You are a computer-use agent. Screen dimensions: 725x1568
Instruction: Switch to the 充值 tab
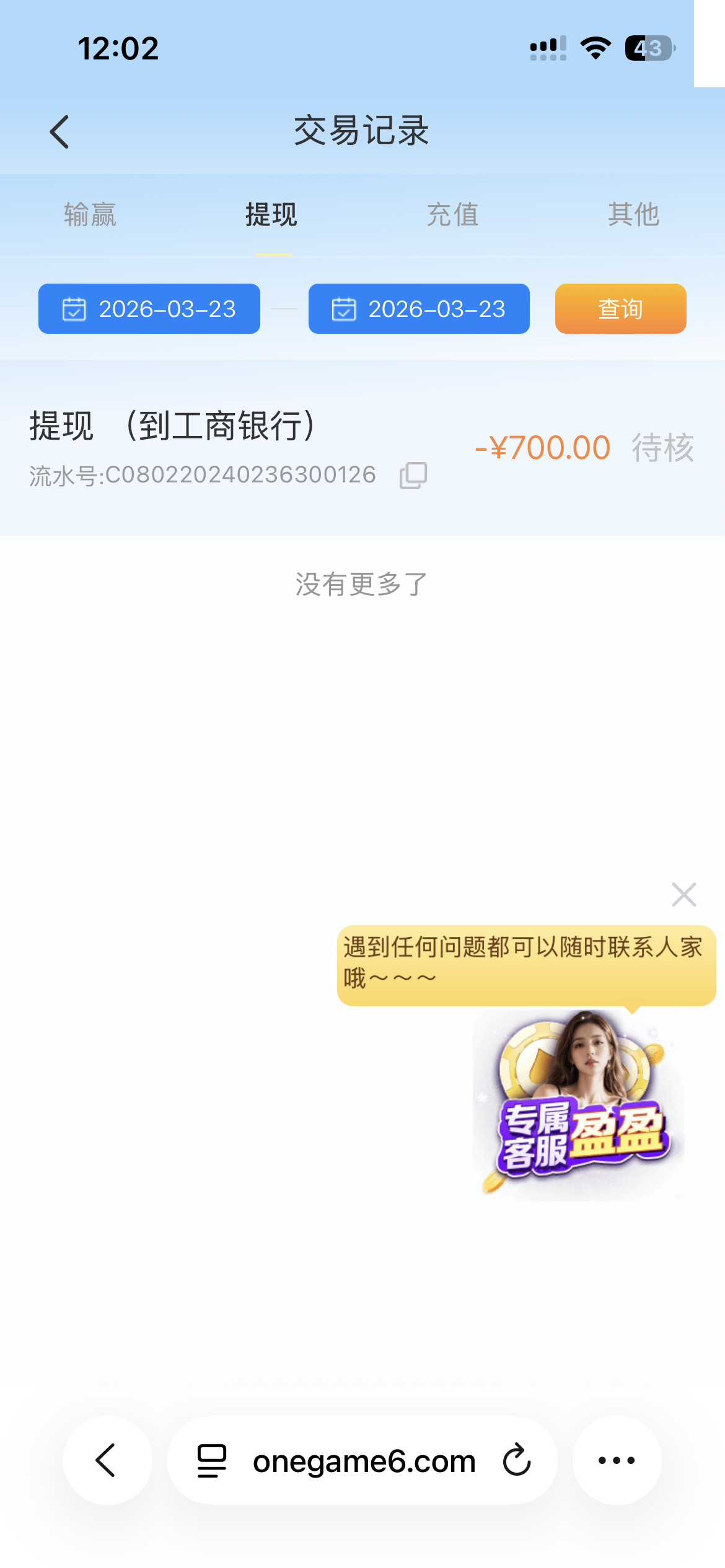(x=452, y=215)
